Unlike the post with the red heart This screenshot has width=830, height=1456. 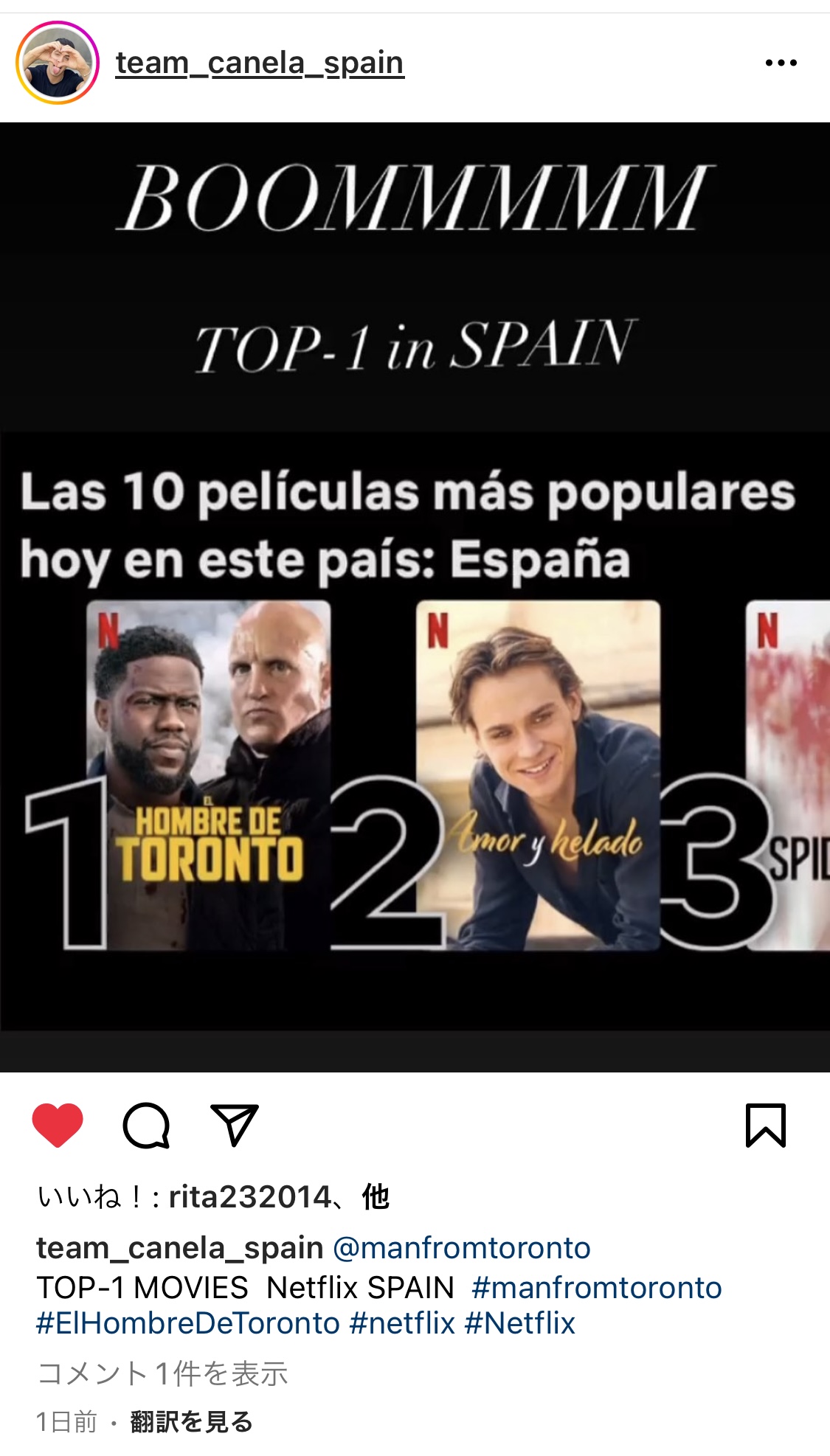(58, 1125)
